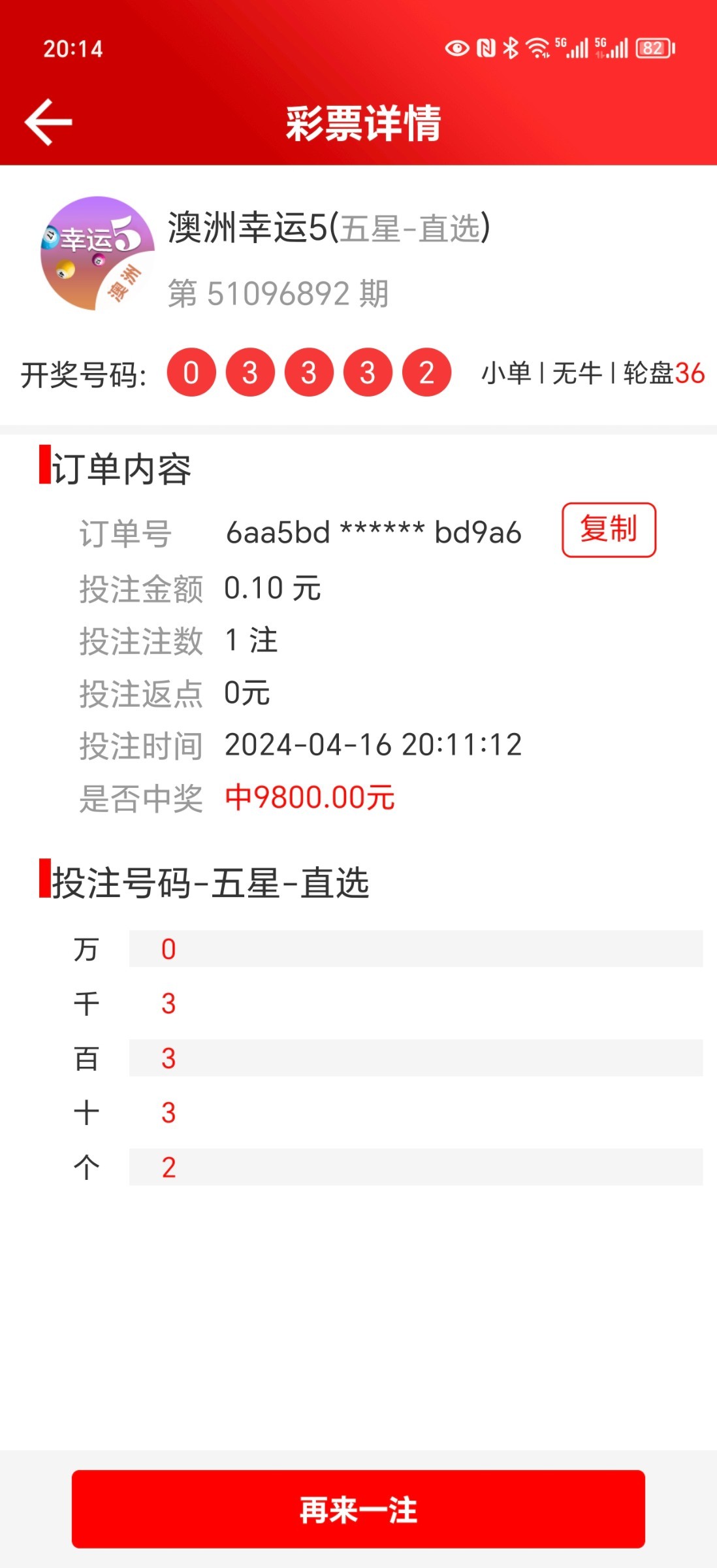The height and width of the screenshot is (1568, 717).
Task: Go back using the top-left arrow
Action: 48,122
